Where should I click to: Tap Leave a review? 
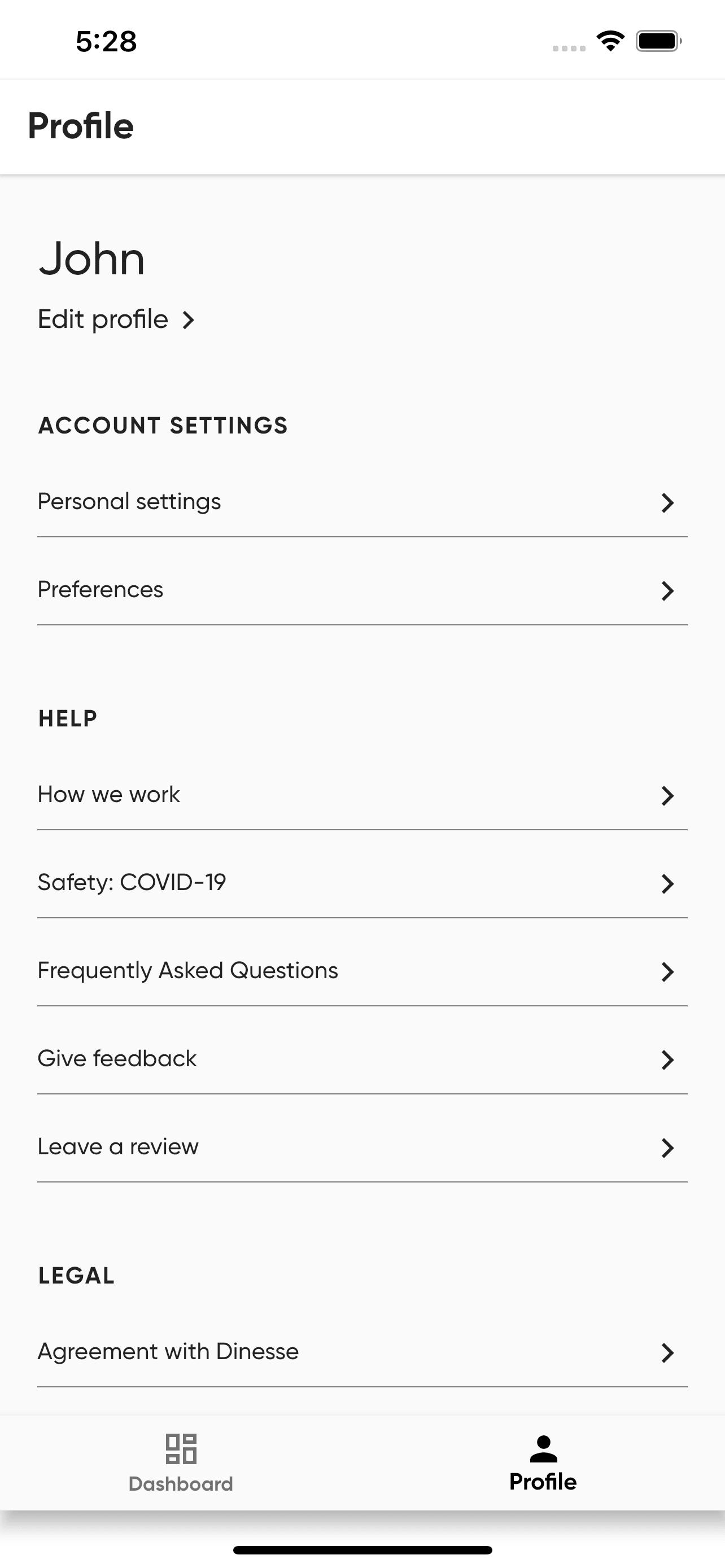[x=362, y=1147]
